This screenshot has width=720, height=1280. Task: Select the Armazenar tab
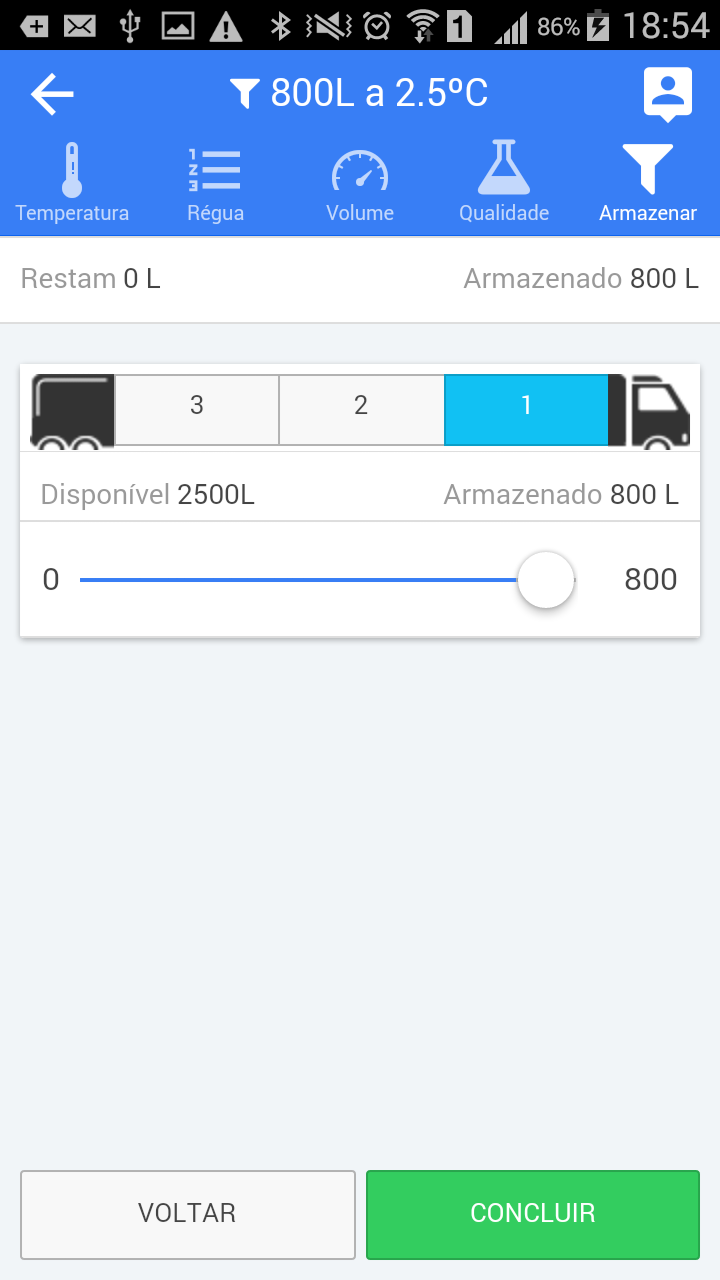pos(648,183)
